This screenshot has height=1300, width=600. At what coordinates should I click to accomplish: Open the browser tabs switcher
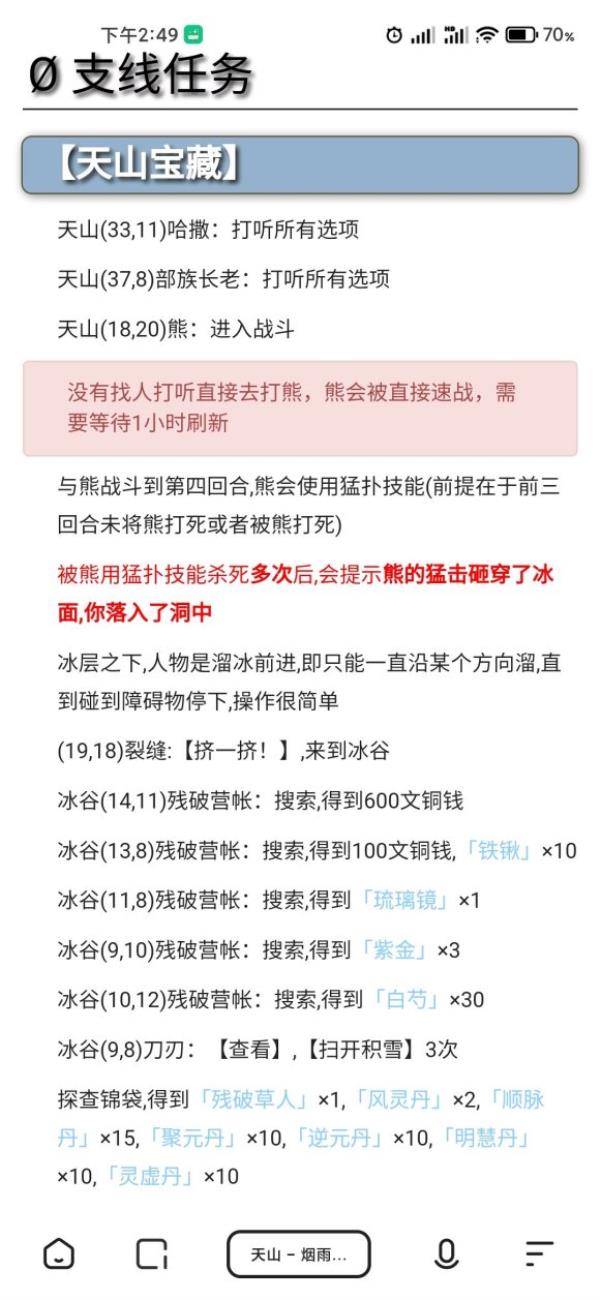coord(152,1254)
